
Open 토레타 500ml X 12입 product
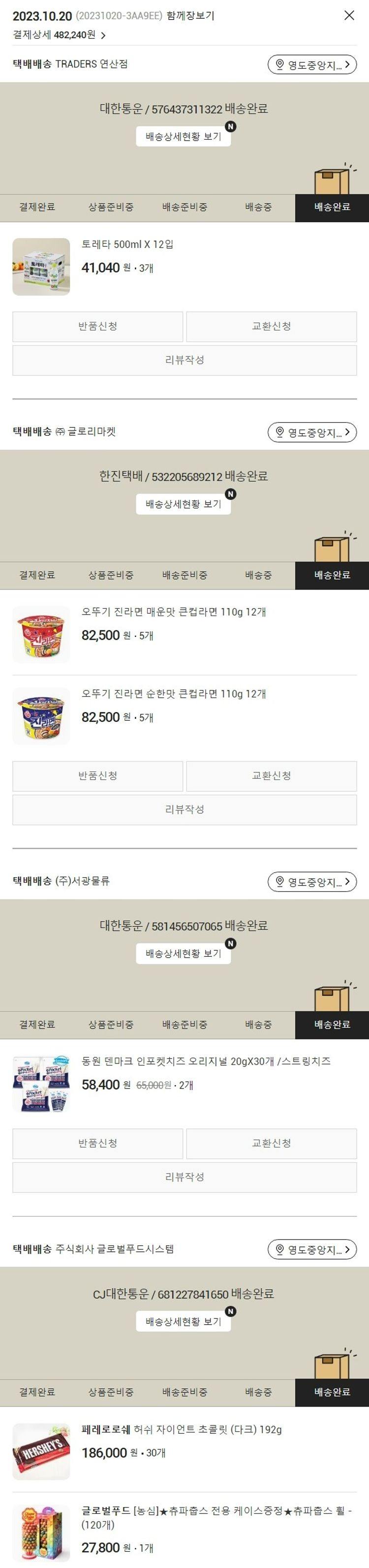tap(127, 245)
